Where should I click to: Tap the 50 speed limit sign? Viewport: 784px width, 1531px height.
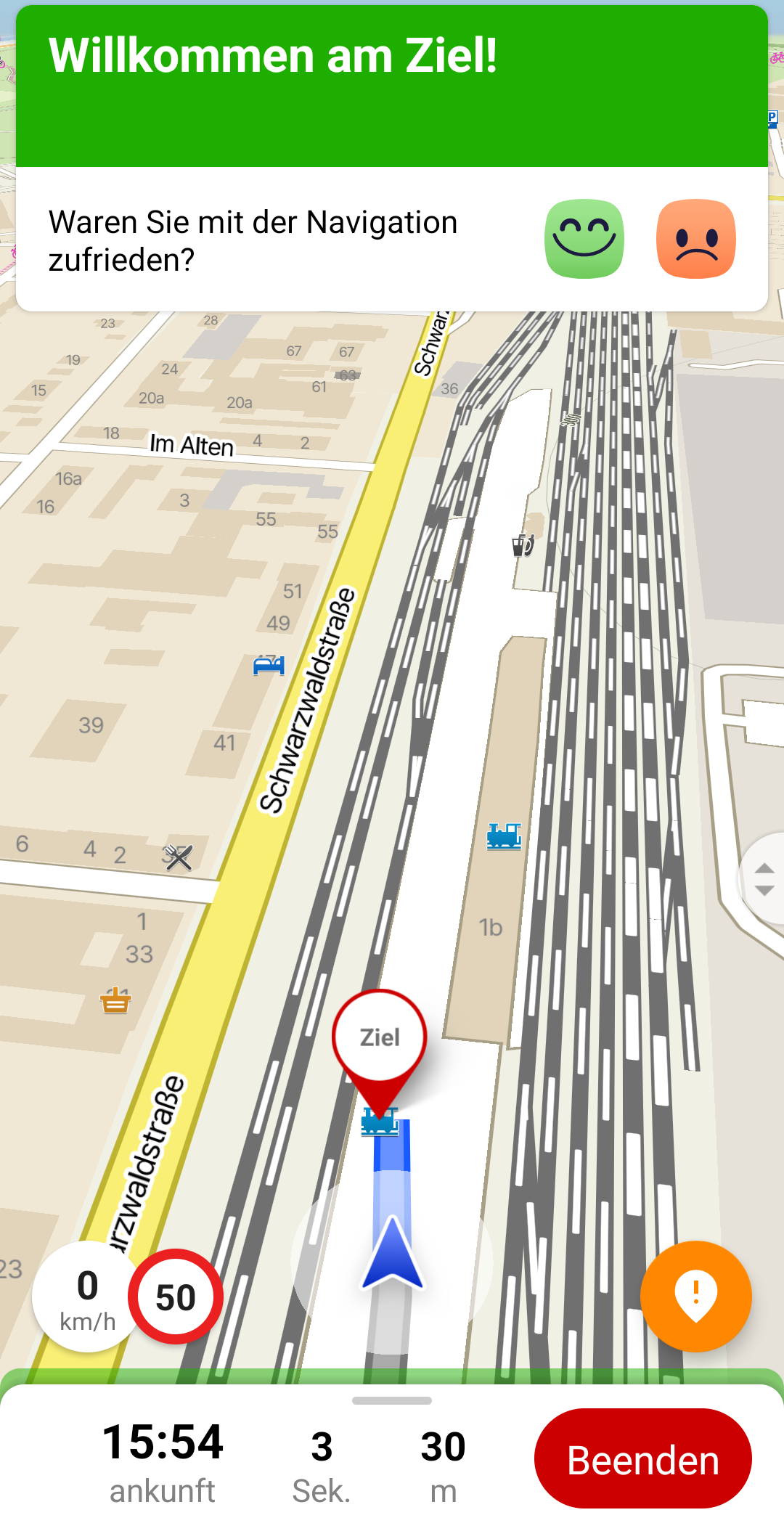pos(176,1297)
